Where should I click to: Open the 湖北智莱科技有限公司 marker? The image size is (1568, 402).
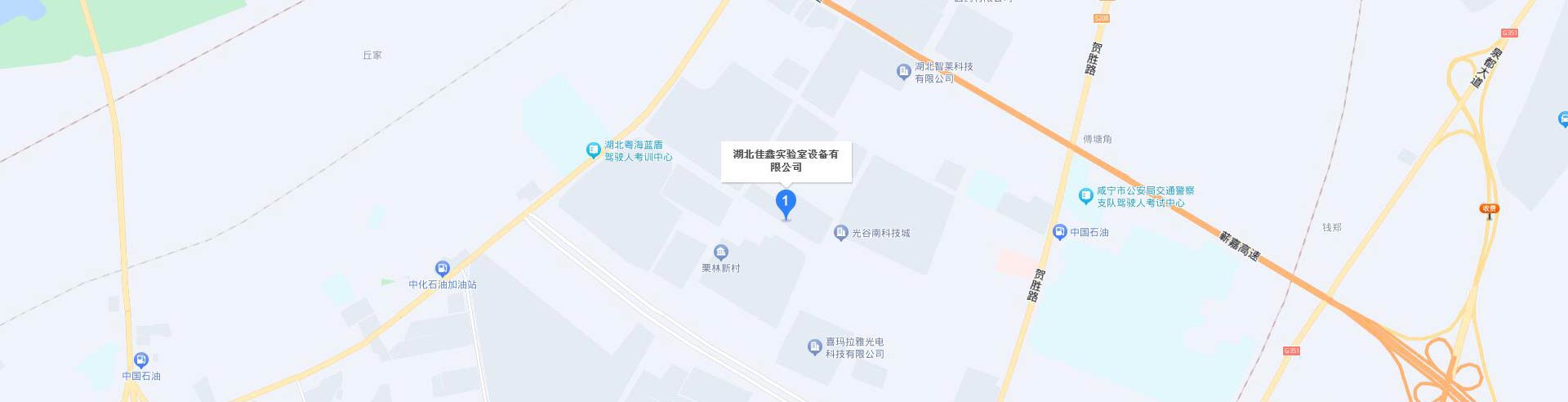903,72
